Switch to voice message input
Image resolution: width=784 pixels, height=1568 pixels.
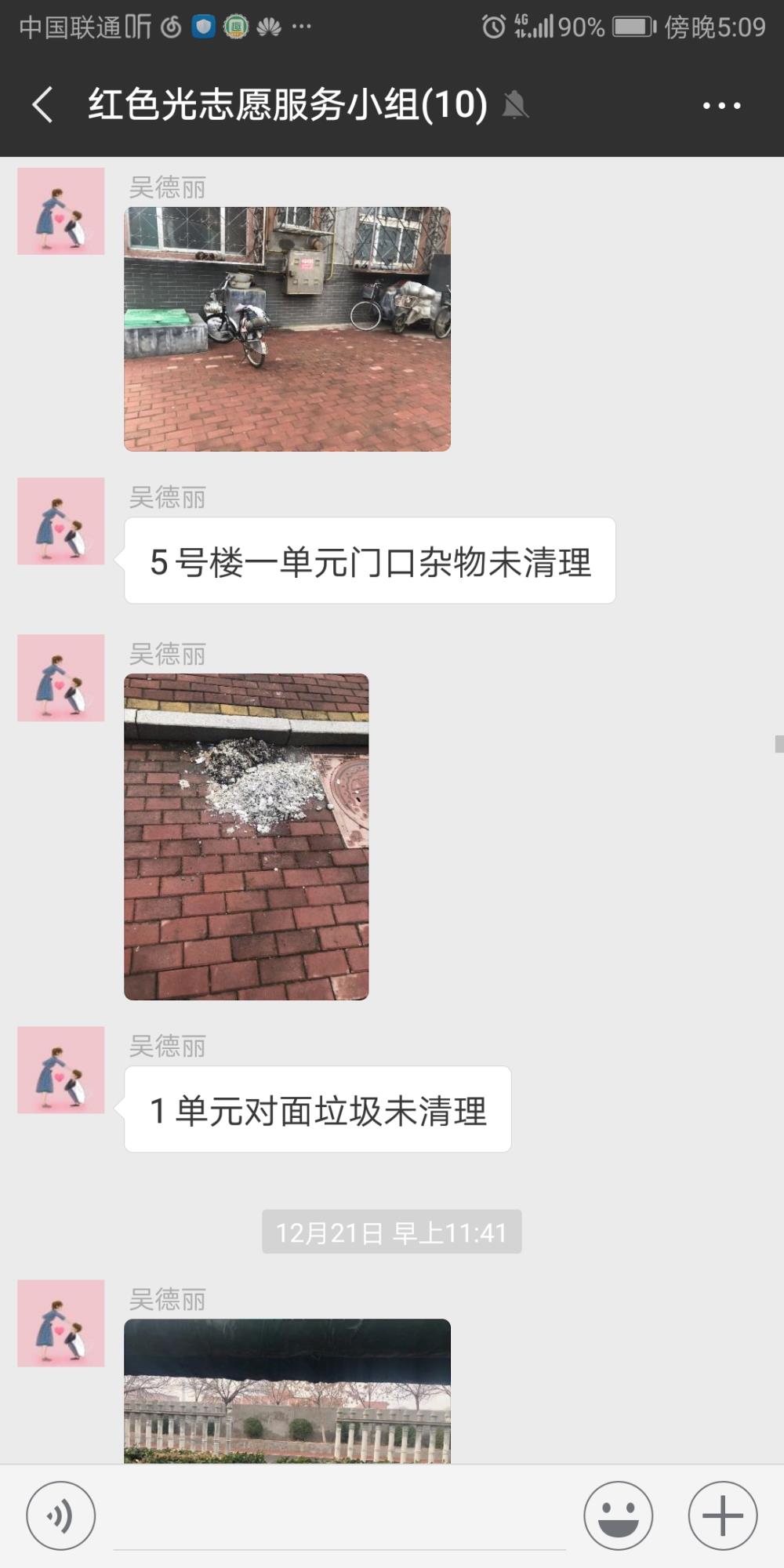coord(60,1515)
